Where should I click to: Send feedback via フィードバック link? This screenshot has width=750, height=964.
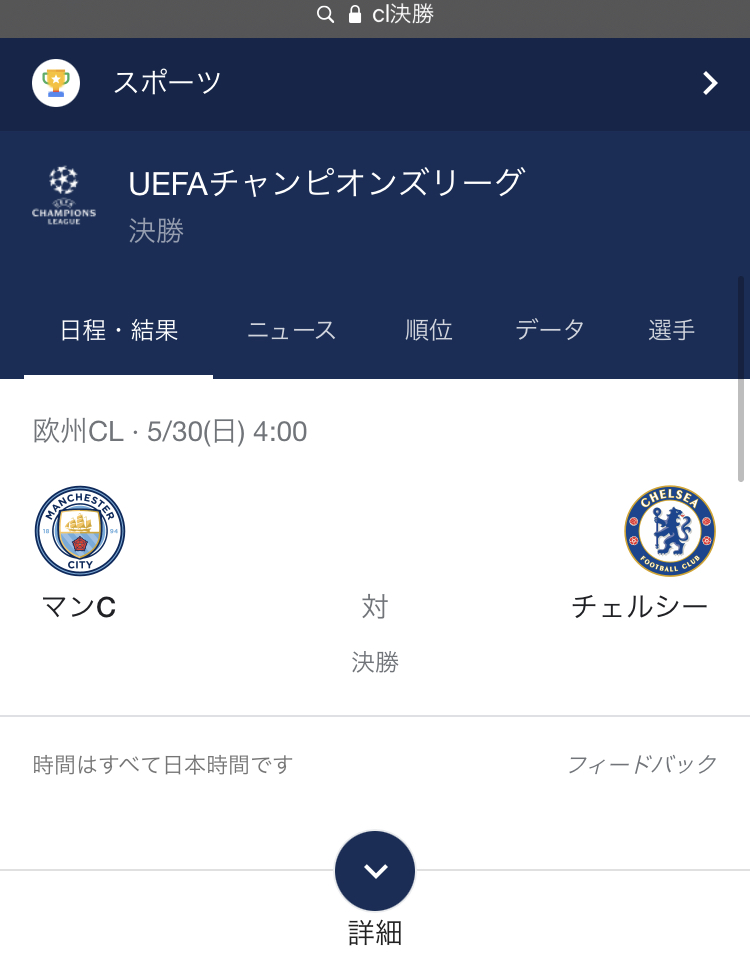click(x=642, y=765)
